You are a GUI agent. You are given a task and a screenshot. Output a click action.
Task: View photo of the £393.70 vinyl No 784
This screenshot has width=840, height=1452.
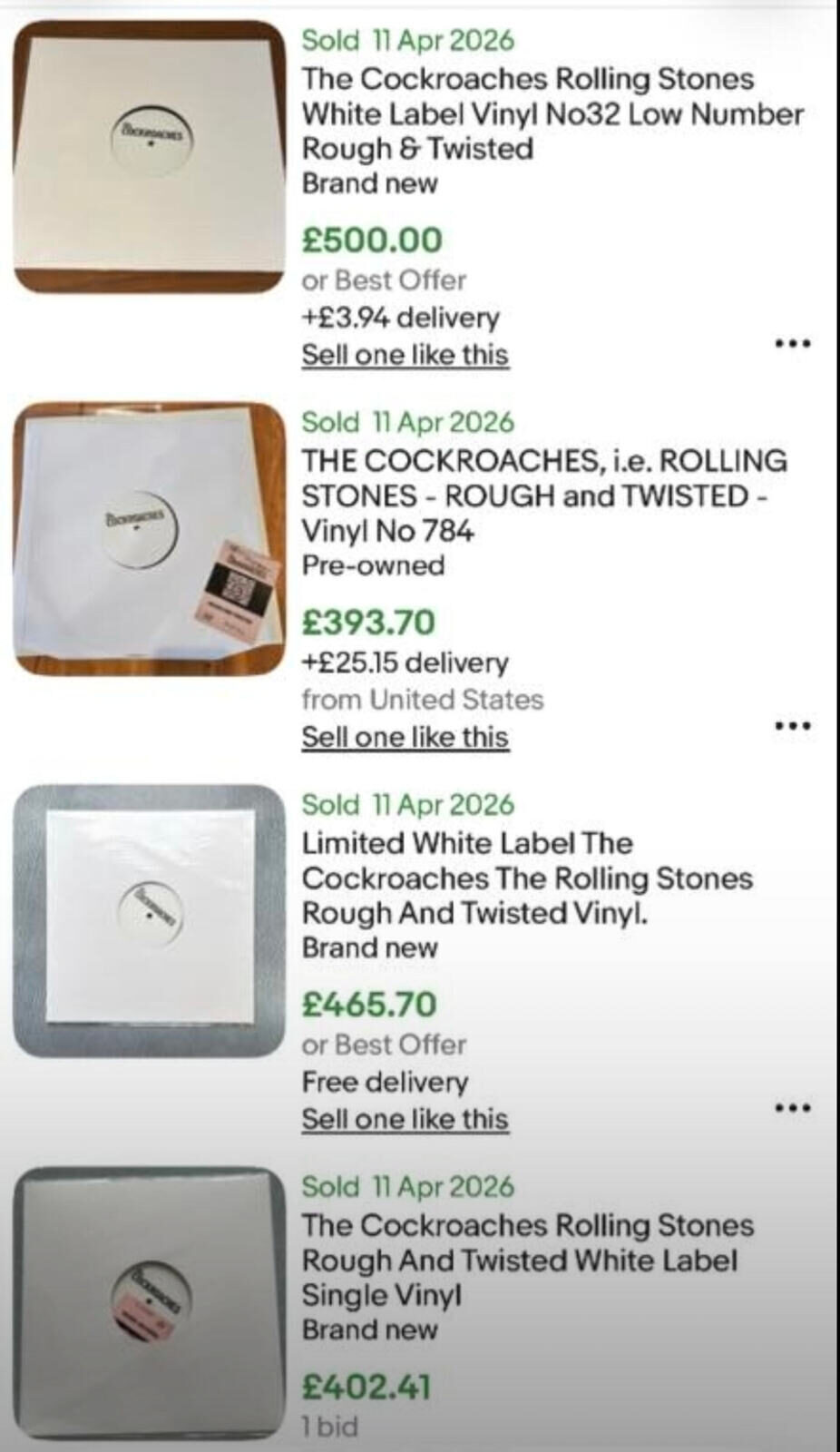(x=150, y=539)
